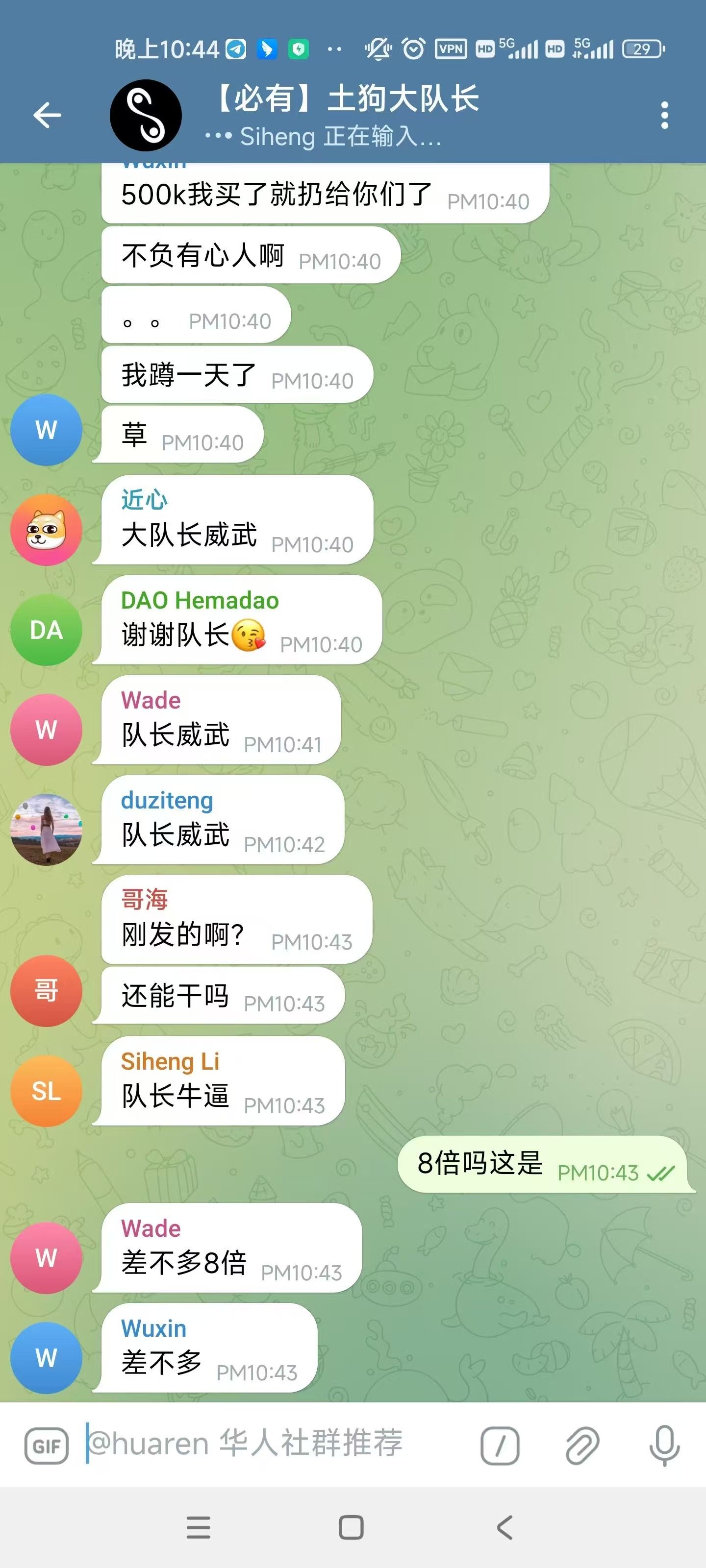This screenshot has height=1568, width=706.
Task: Open the GIF picker
Action: (46, 1445)
